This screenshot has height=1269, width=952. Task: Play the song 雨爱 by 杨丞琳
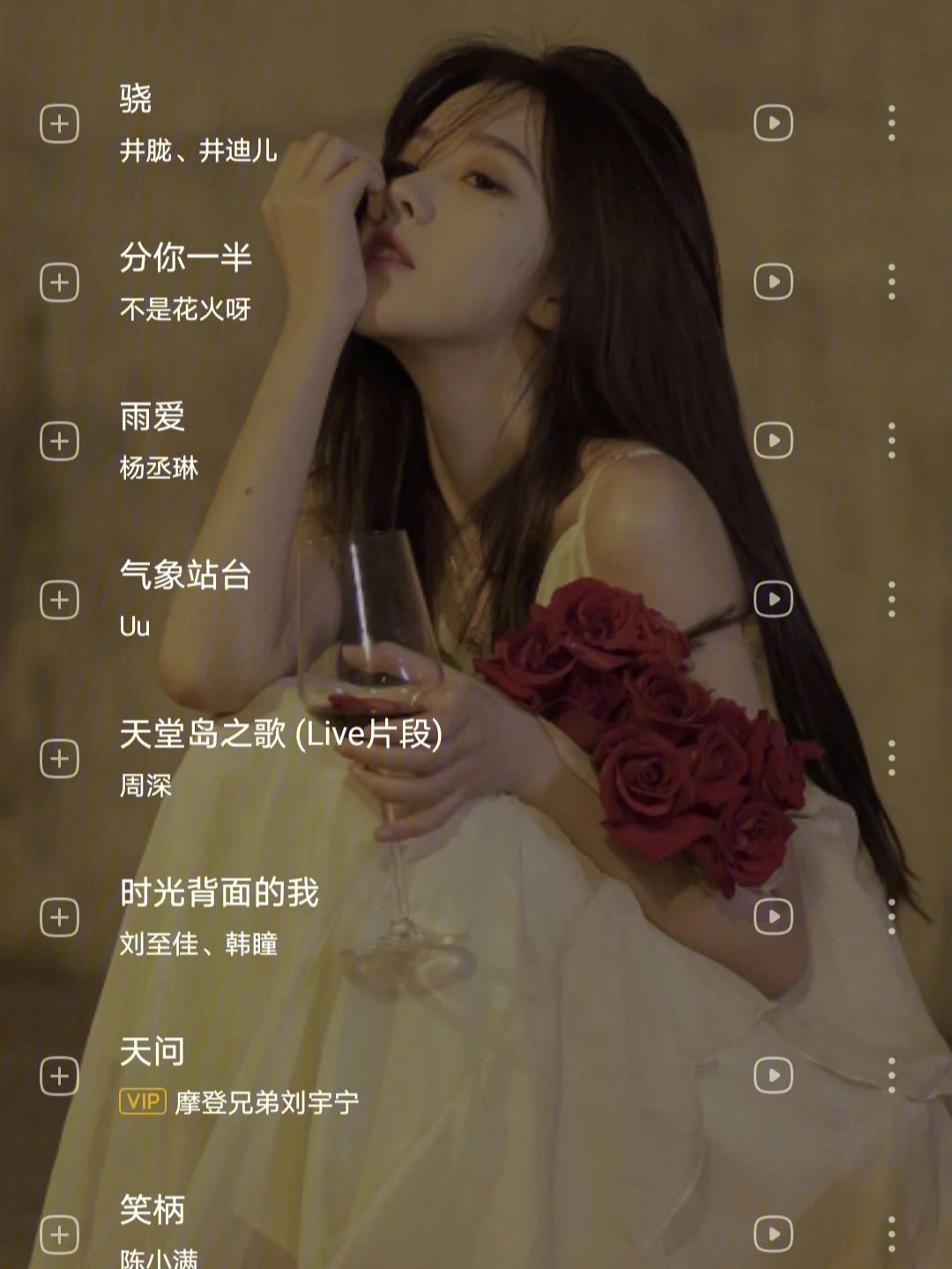(x=152, y=417)
